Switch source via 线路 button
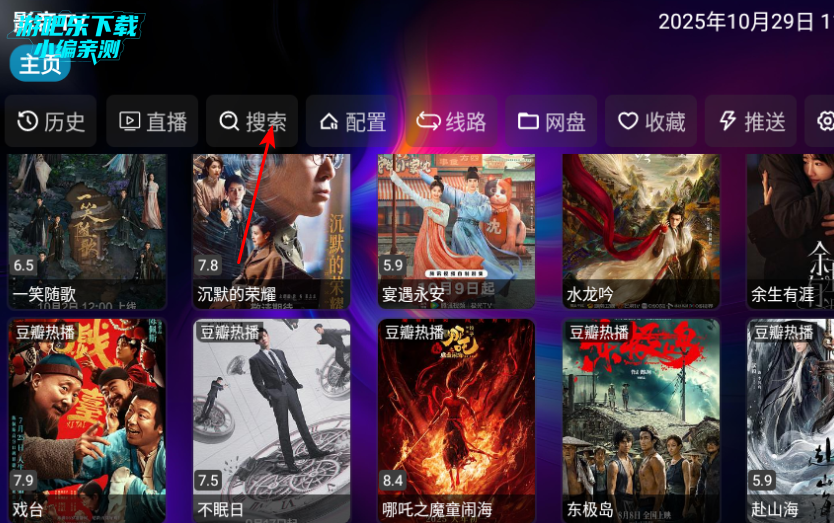834x523 pixels. (451, 122)
